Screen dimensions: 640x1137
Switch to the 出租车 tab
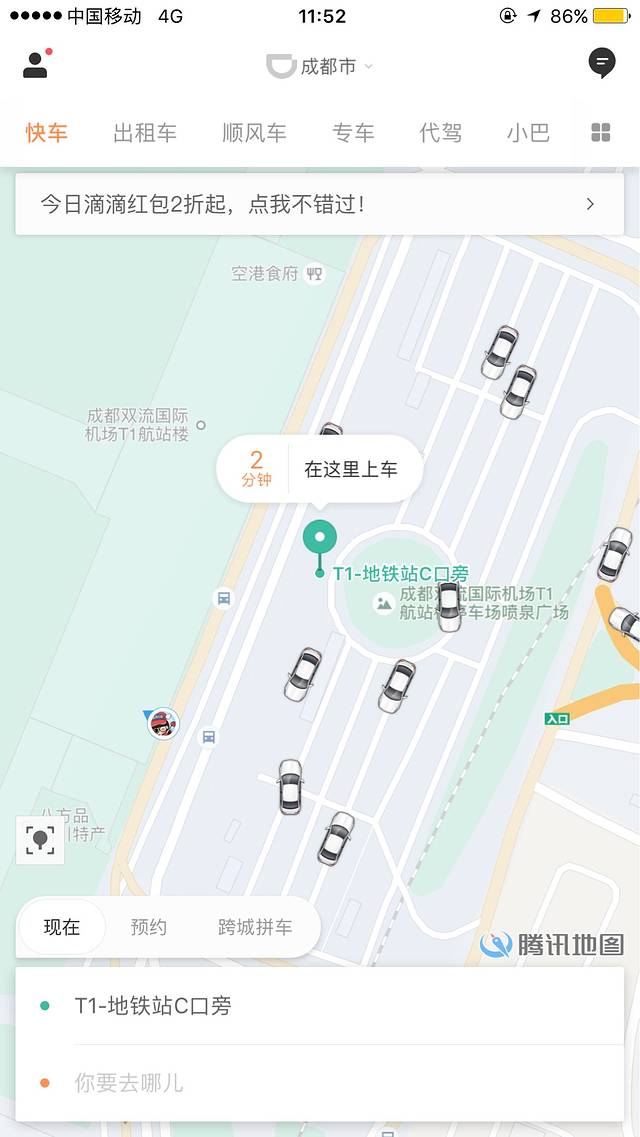coord(145,133)
